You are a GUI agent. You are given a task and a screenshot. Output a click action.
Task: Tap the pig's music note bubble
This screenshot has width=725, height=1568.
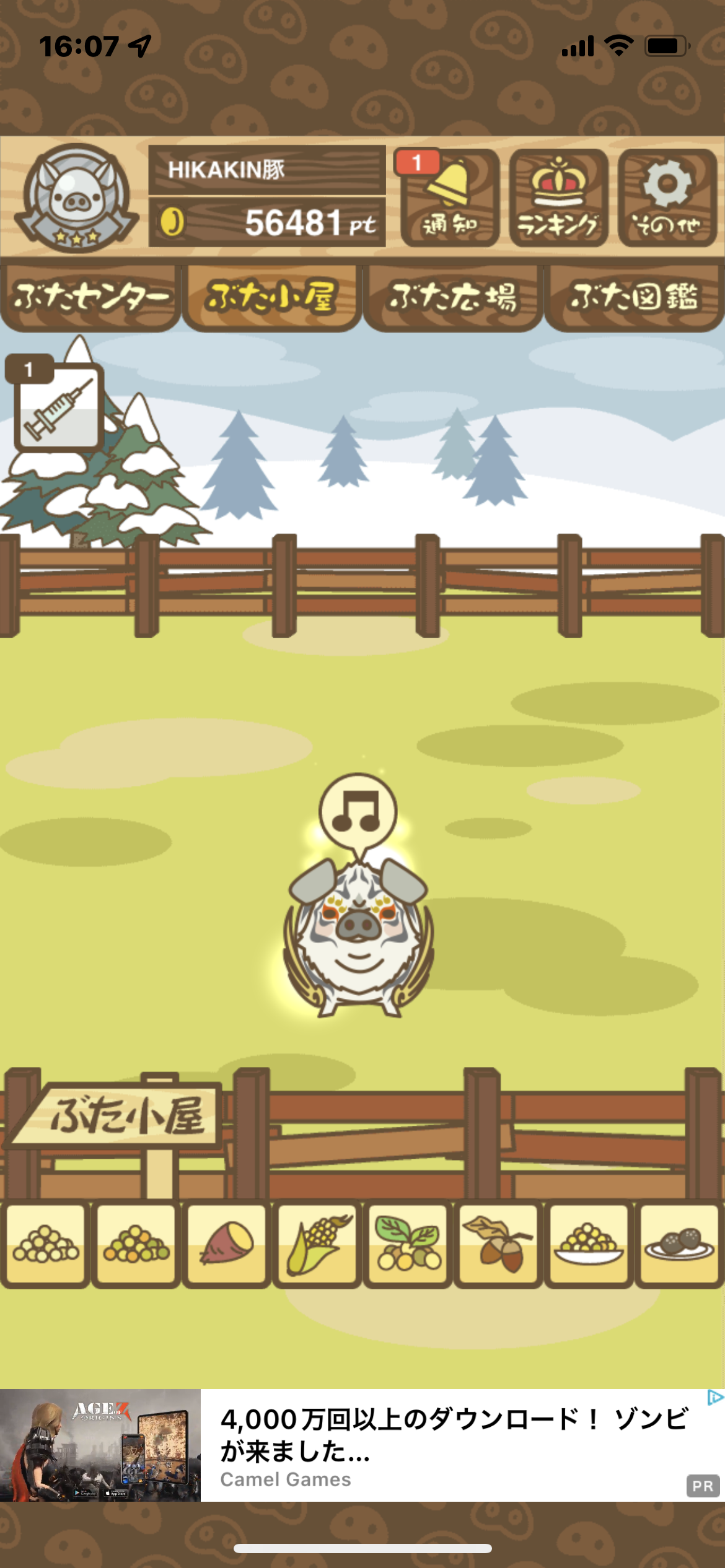358,811
